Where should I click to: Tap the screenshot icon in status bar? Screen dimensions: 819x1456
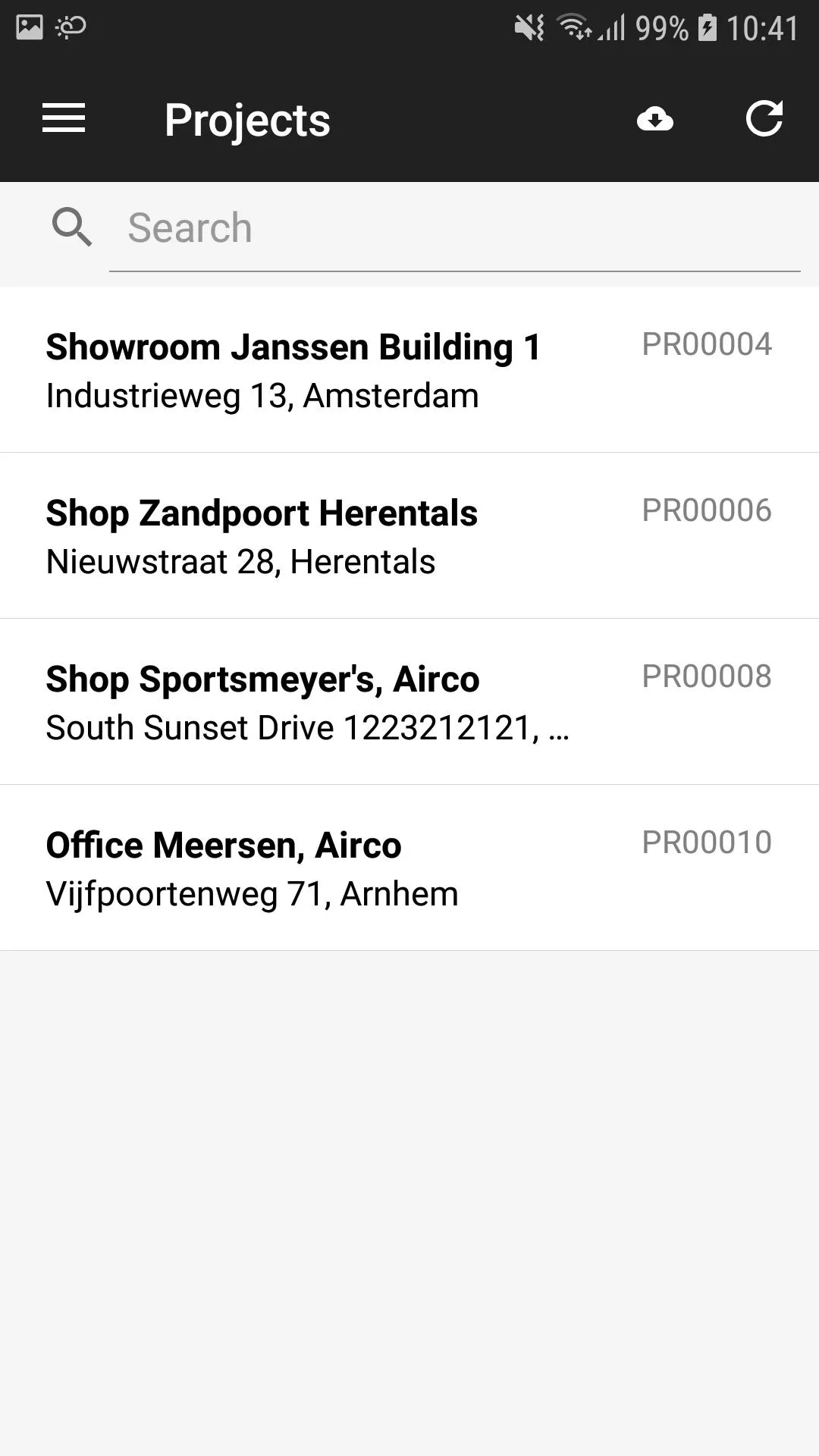pos(28,28)
